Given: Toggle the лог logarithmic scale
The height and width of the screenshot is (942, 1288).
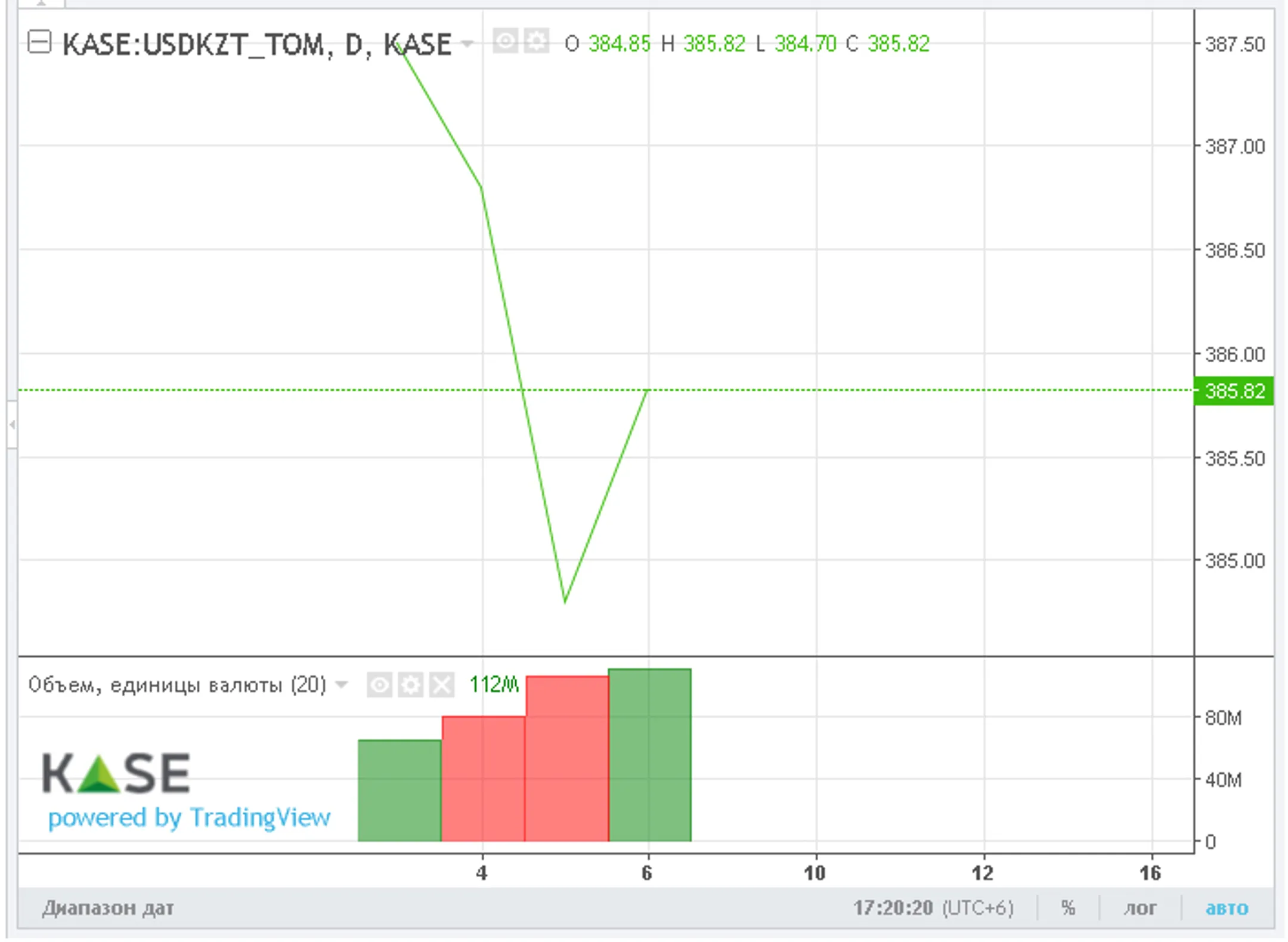Looking at the screenshot, I should [x=1140, y=908].
